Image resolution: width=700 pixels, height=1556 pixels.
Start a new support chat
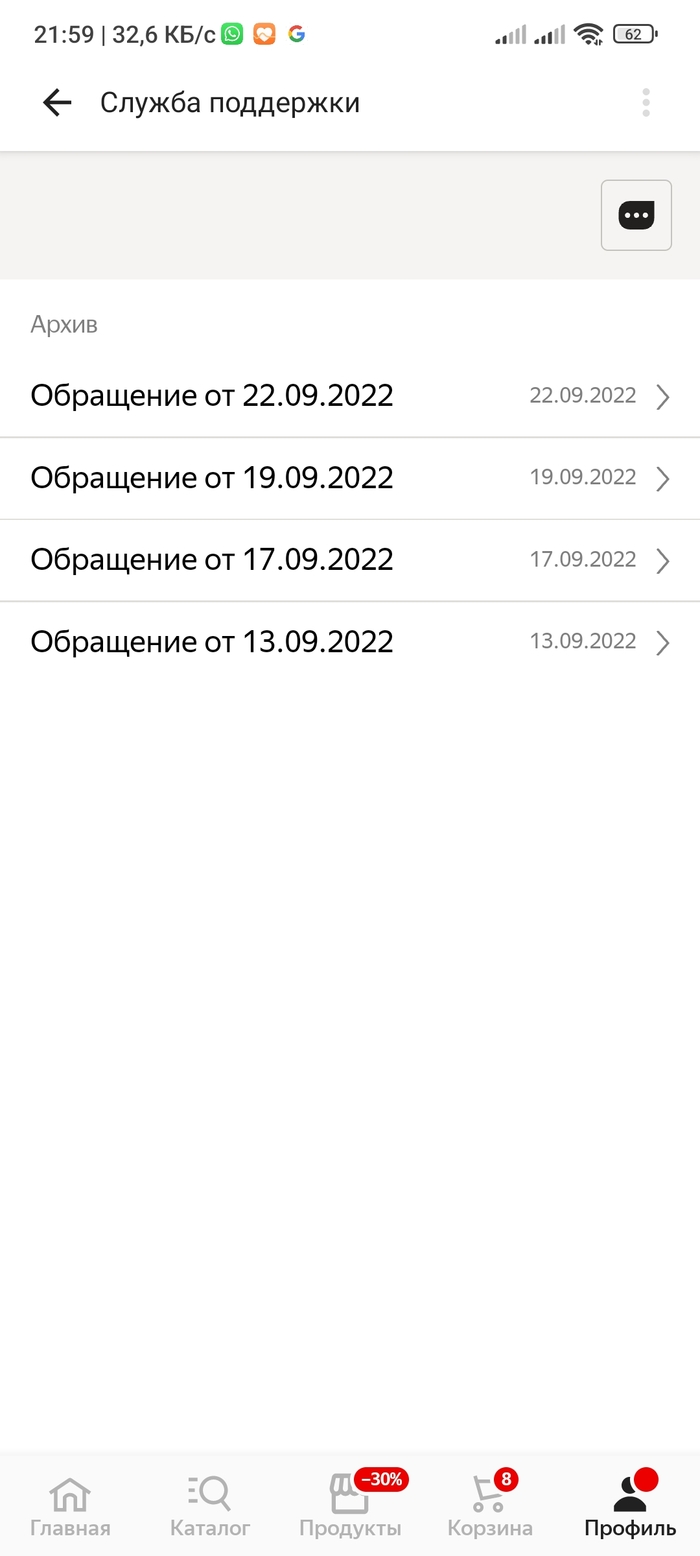[636, 215]
